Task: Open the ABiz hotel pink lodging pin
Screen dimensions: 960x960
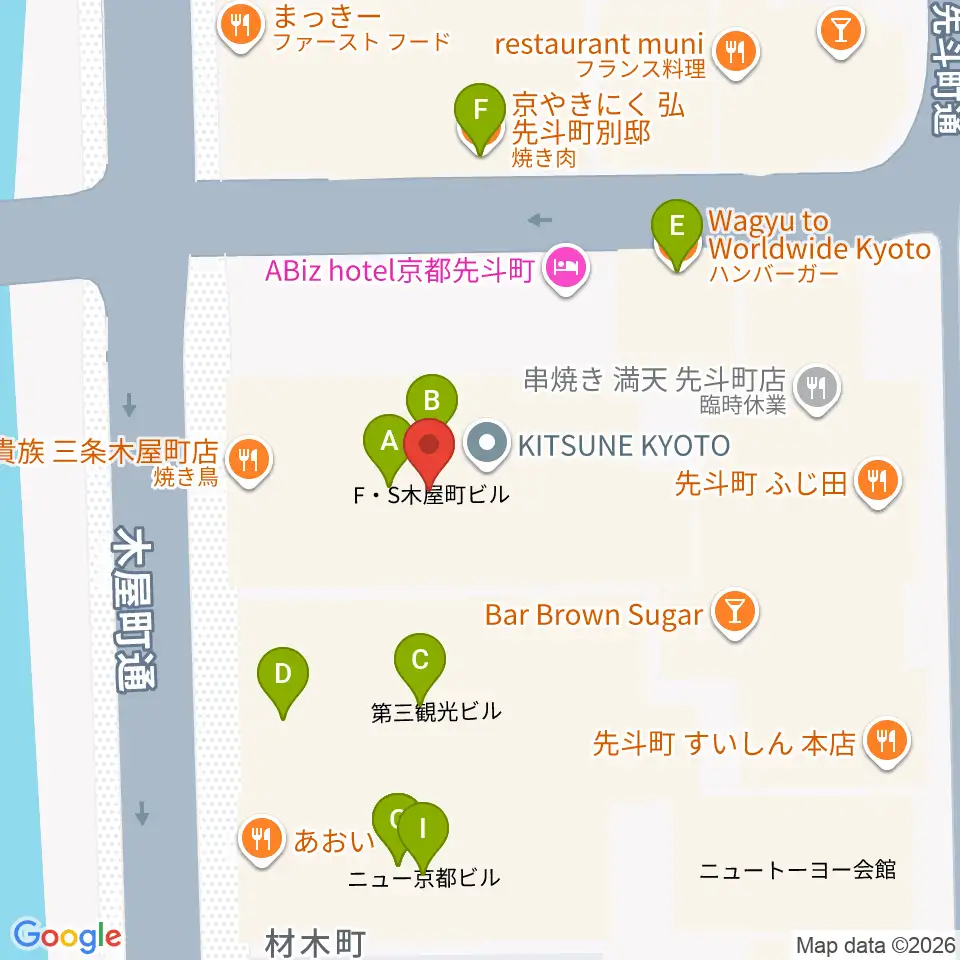Action: coord(566,268)
